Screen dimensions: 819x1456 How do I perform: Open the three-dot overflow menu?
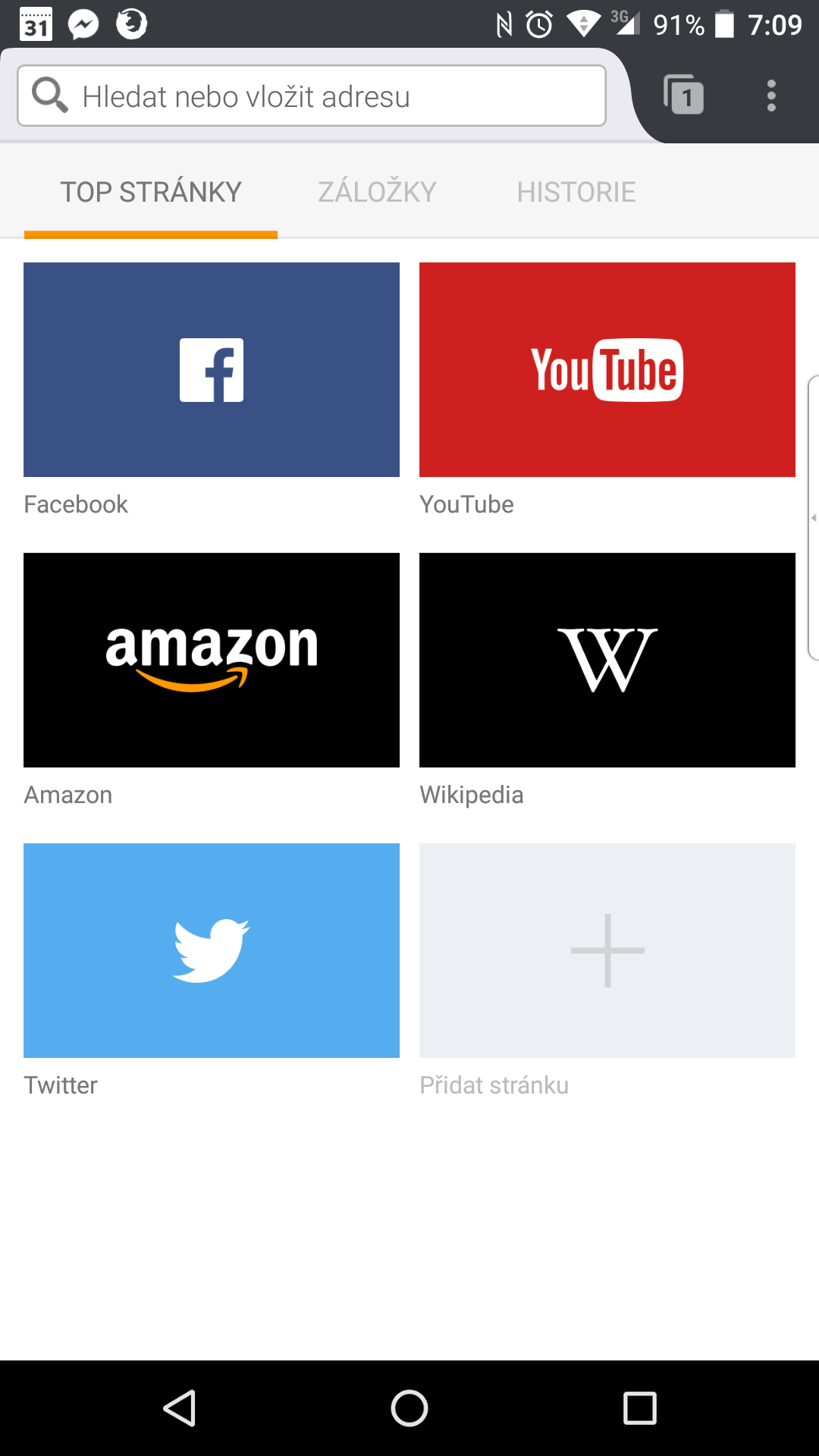coord(771,96)
